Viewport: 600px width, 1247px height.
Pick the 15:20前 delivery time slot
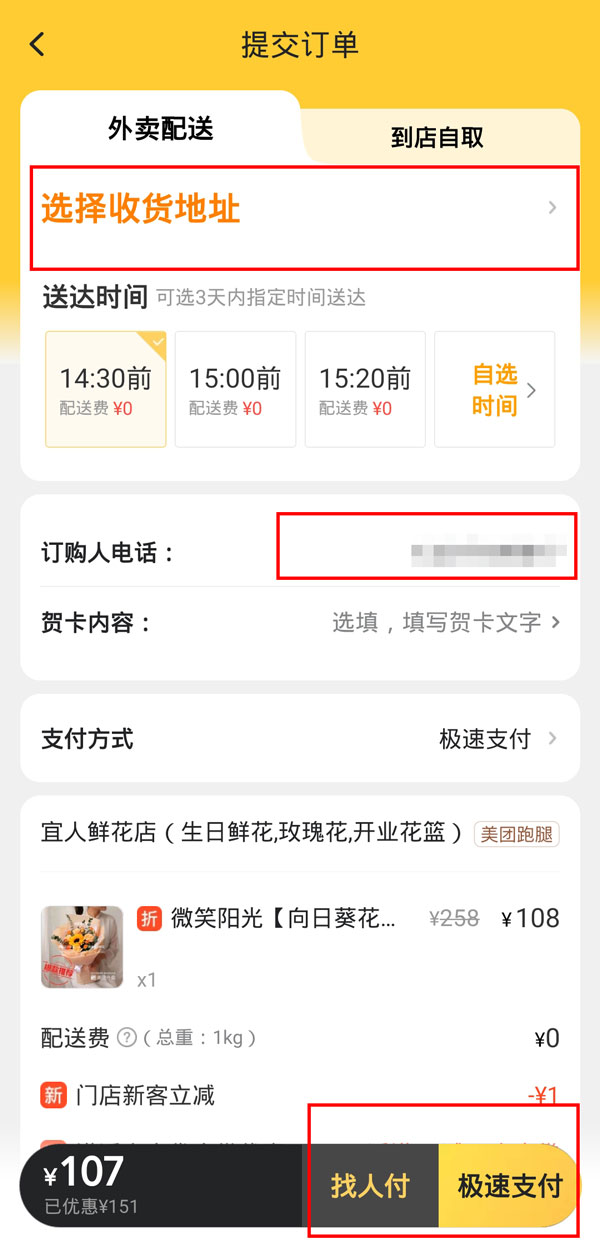point(365,389)
